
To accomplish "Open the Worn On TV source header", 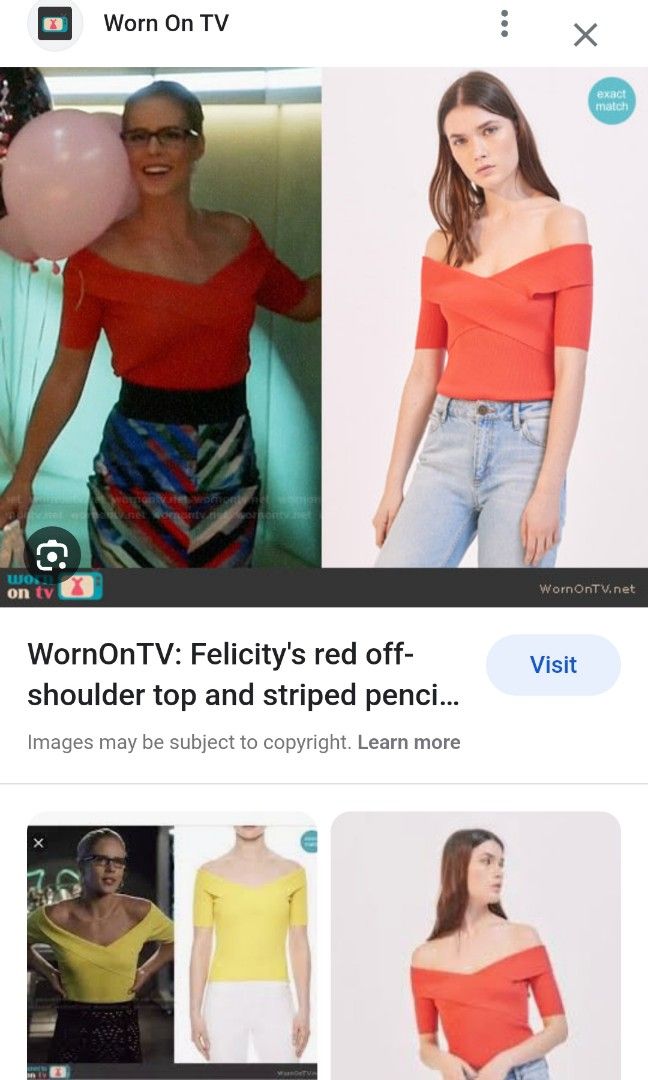I will pyautogui.click(x=166, y=23).
